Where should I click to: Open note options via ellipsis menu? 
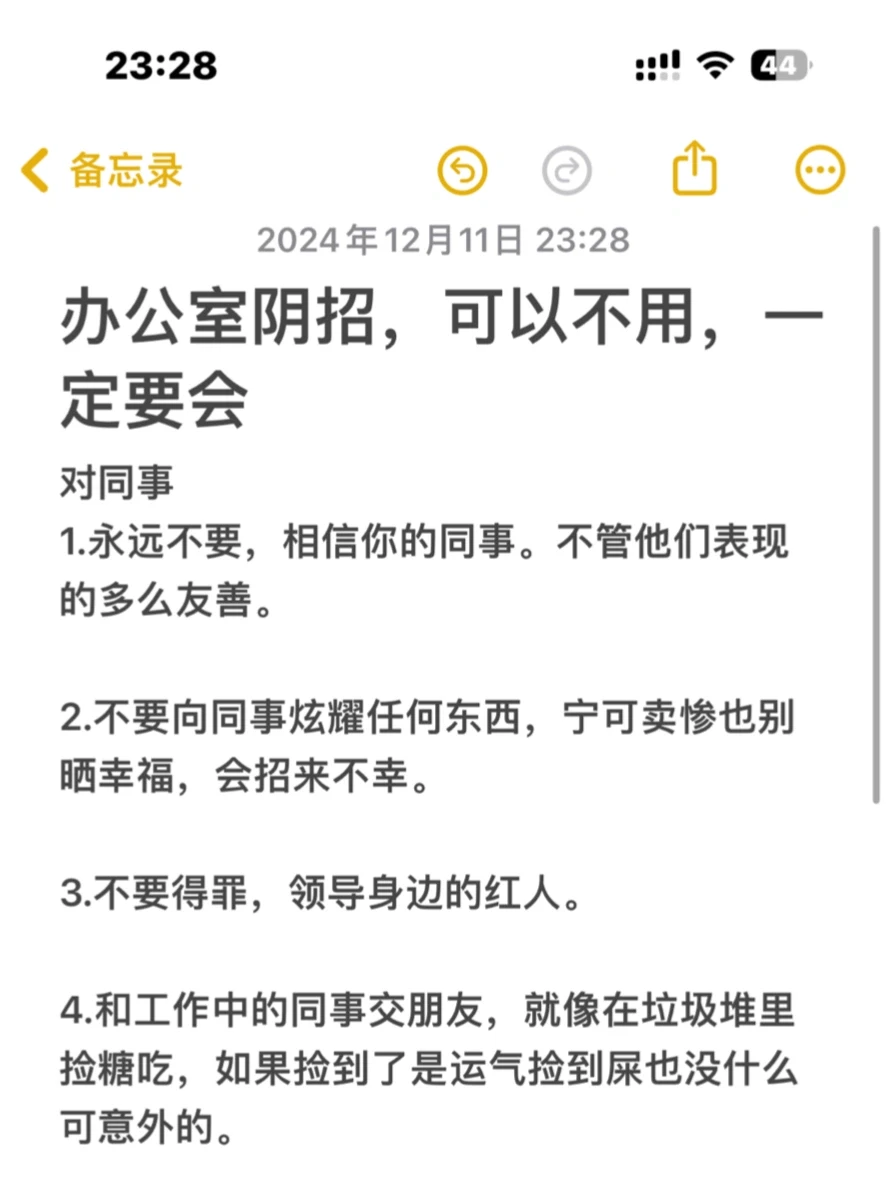[819, 168]
